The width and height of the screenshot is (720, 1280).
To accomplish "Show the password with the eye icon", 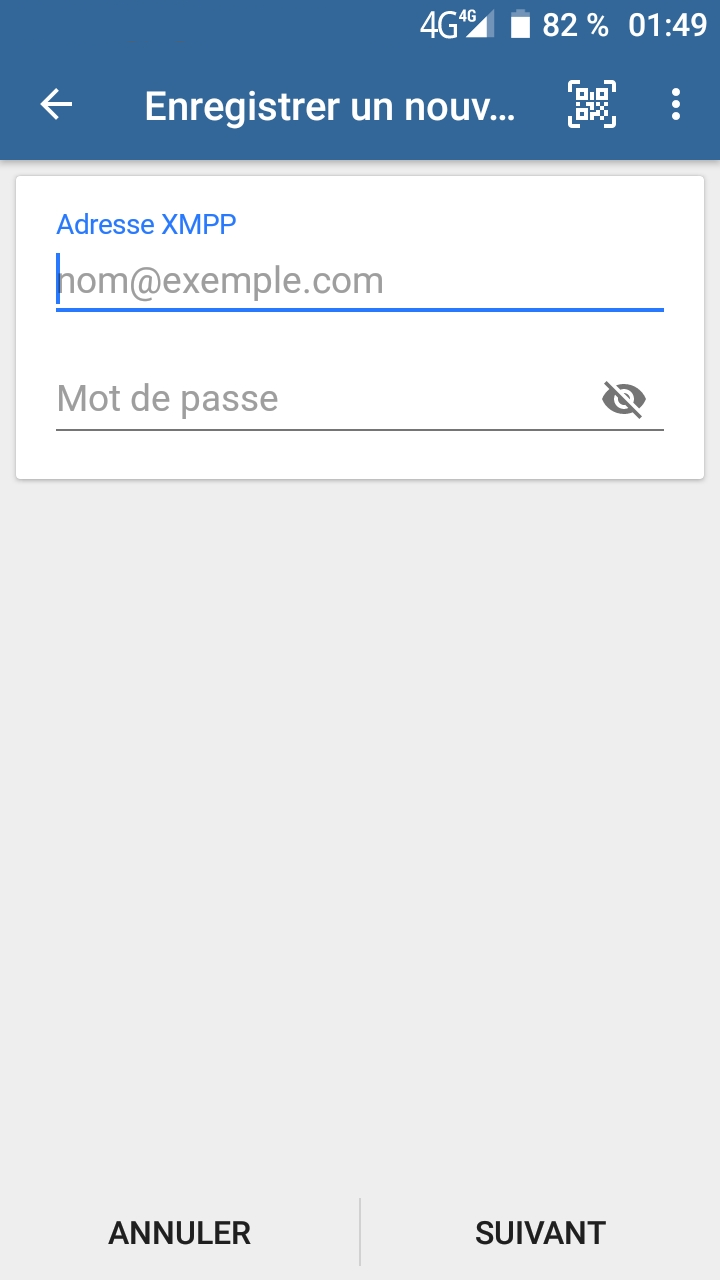I will tap(624, 399).
